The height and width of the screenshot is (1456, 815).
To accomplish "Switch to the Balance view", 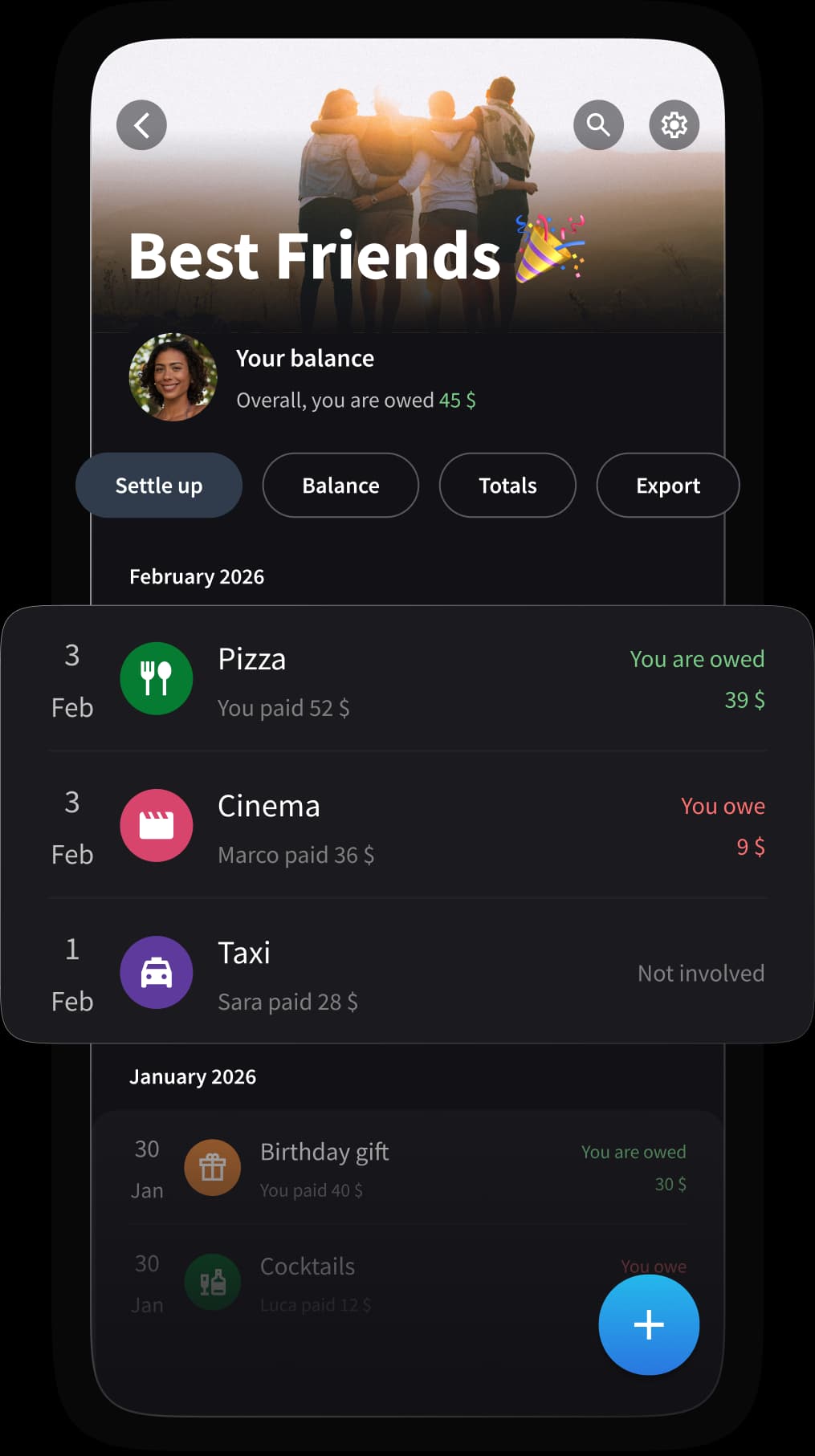I will click(x=340, y=485).
